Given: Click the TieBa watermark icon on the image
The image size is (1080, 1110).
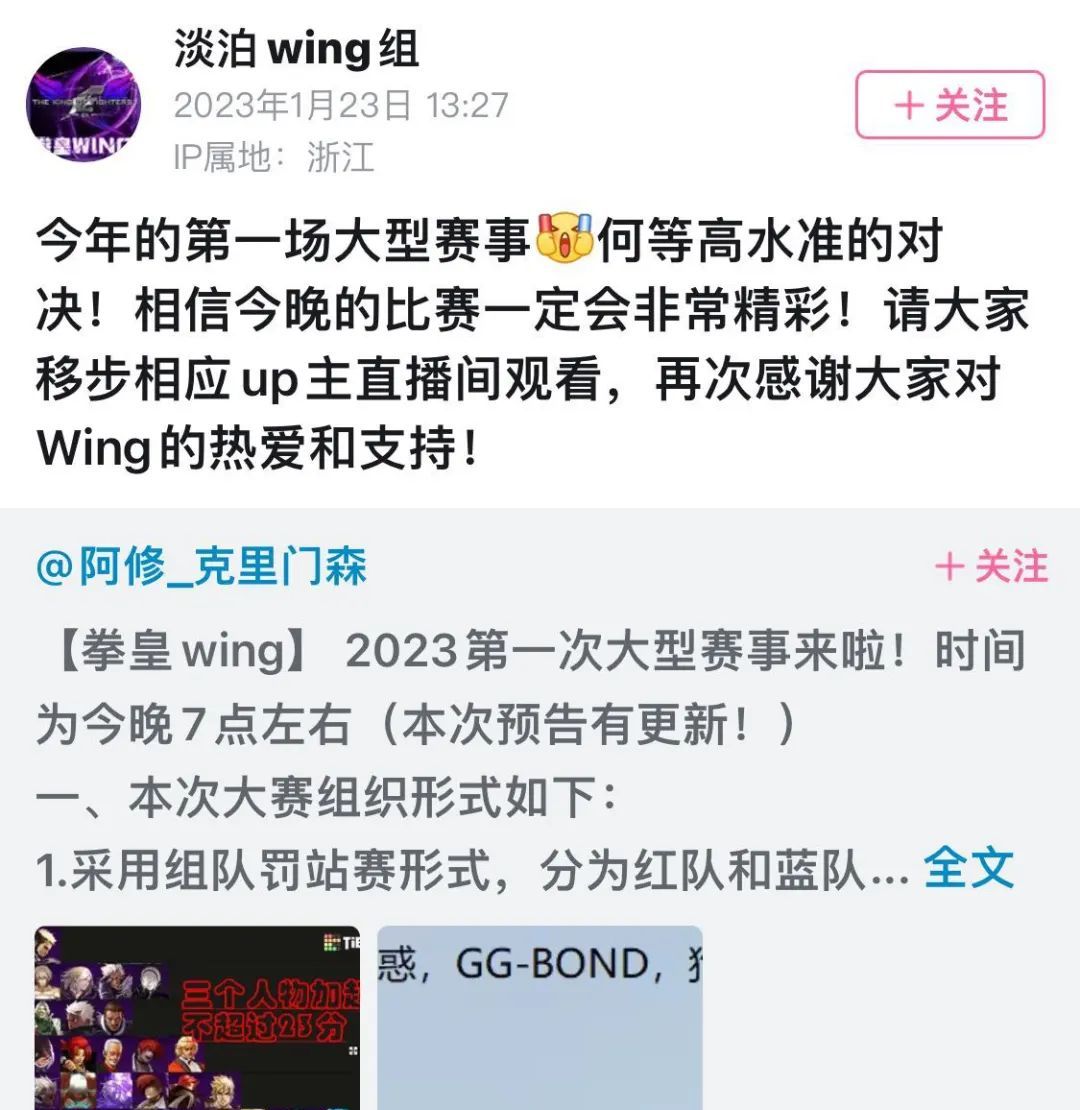Looking at the screenshot, I should [334, 940].
